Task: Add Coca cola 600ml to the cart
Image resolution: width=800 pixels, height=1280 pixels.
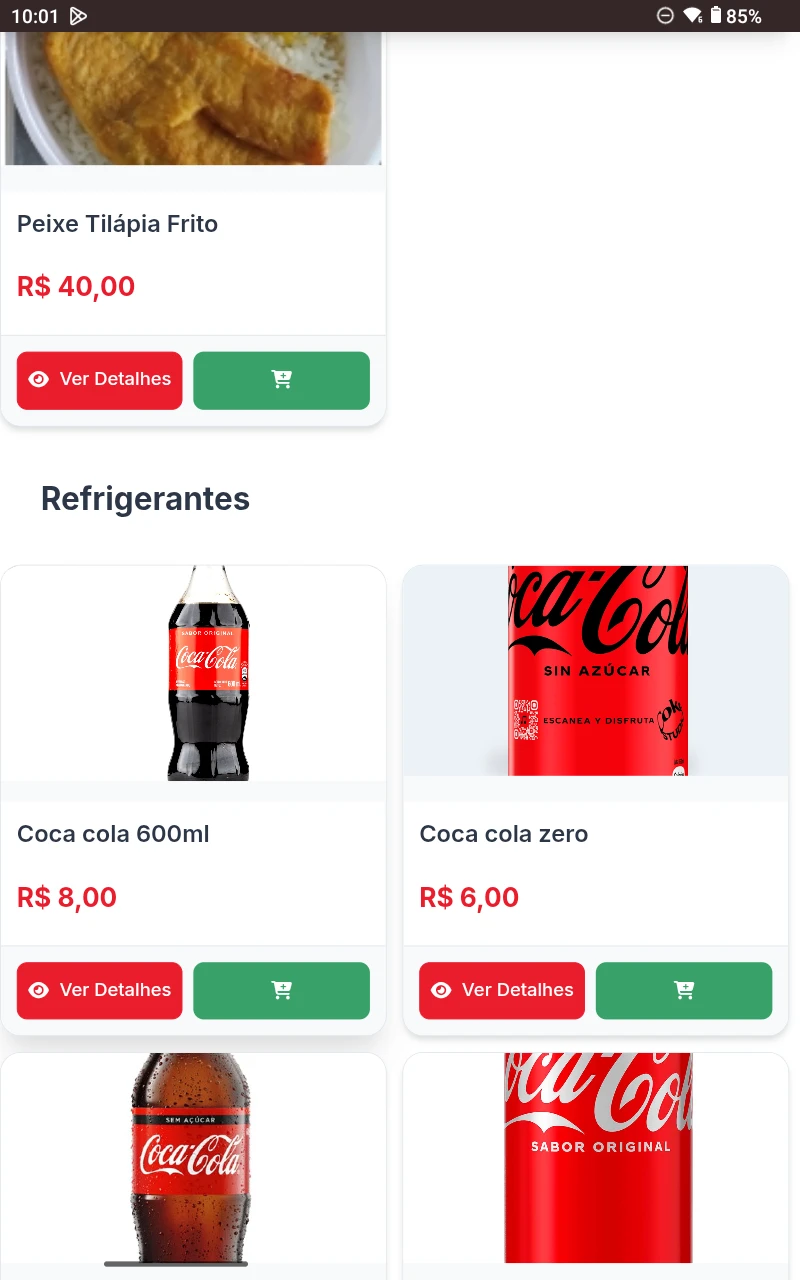Action: pos(281,990)
